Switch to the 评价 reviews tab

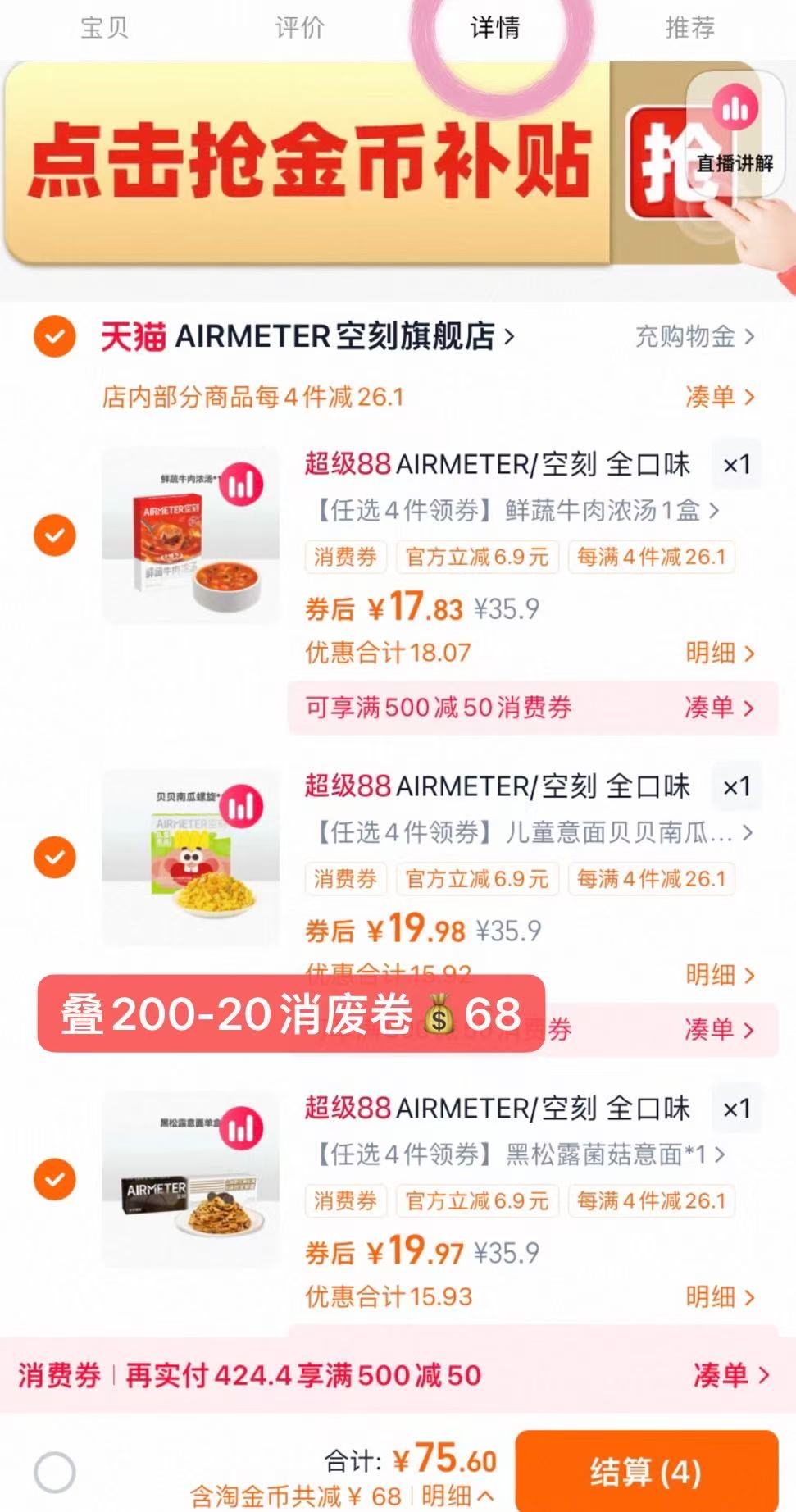tap(298, 27)
